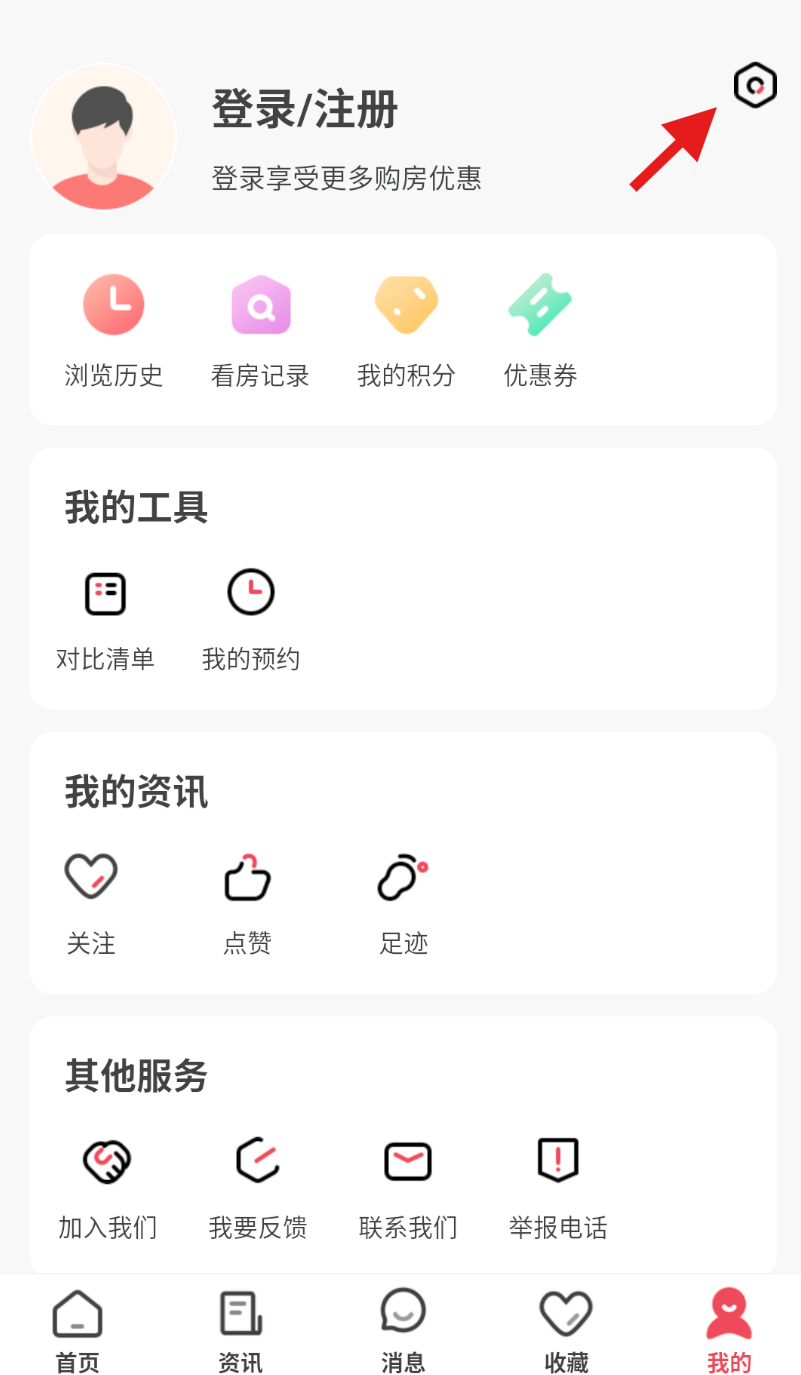The height and width of the screenshot is (1375, 801).
Task: Check 我的积分 points
Action: (406, 330)
